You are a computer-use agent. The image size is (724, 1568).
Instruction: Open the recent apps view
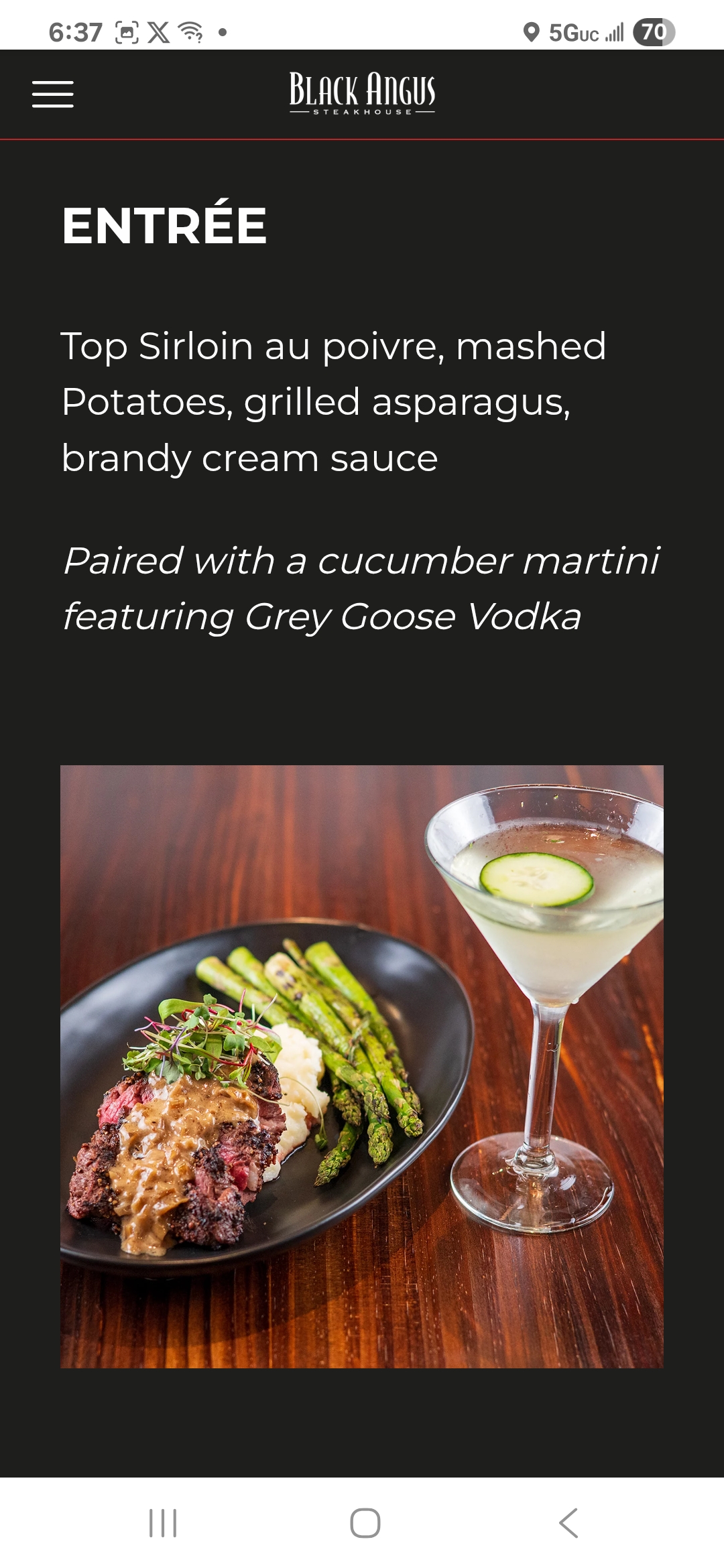[x=163, y=1523]
